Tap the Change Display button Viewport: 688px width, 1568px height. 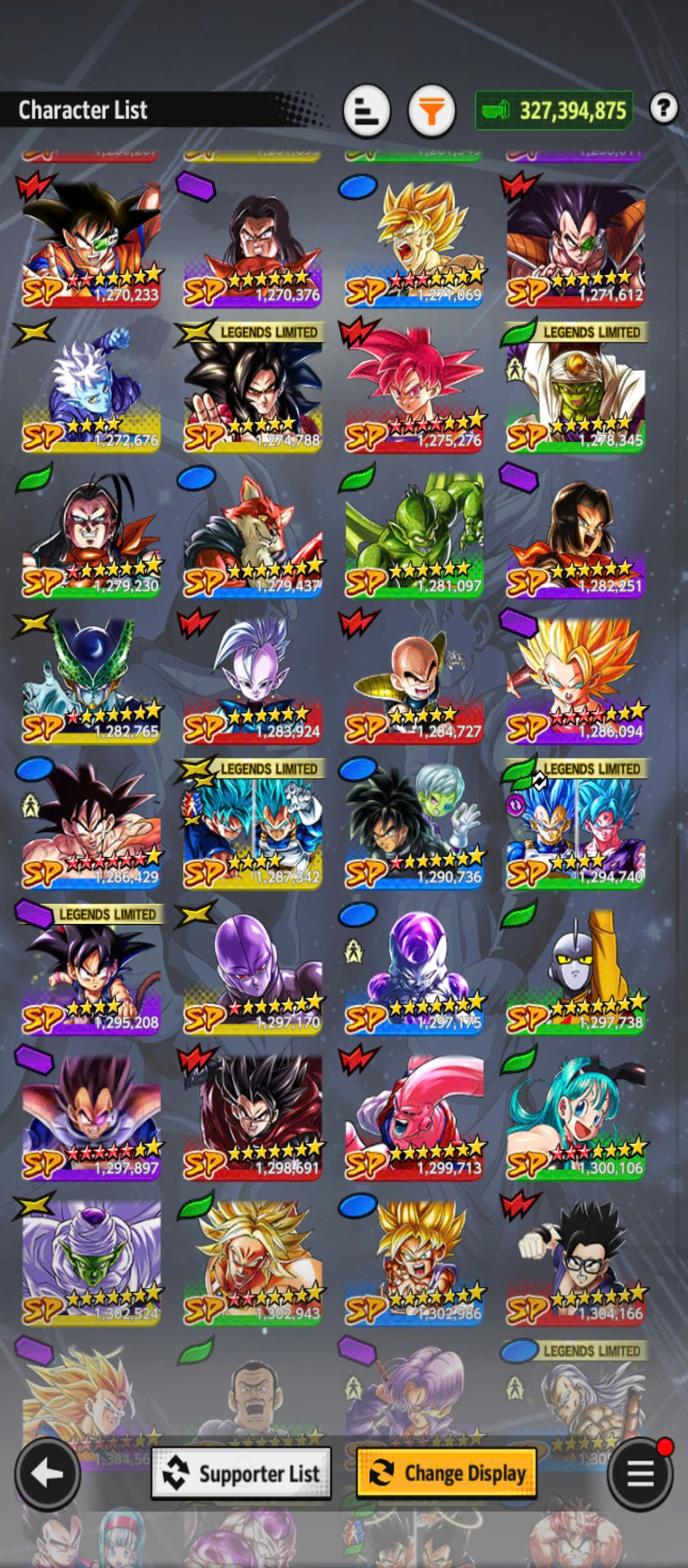click(x=447, y=1473)
